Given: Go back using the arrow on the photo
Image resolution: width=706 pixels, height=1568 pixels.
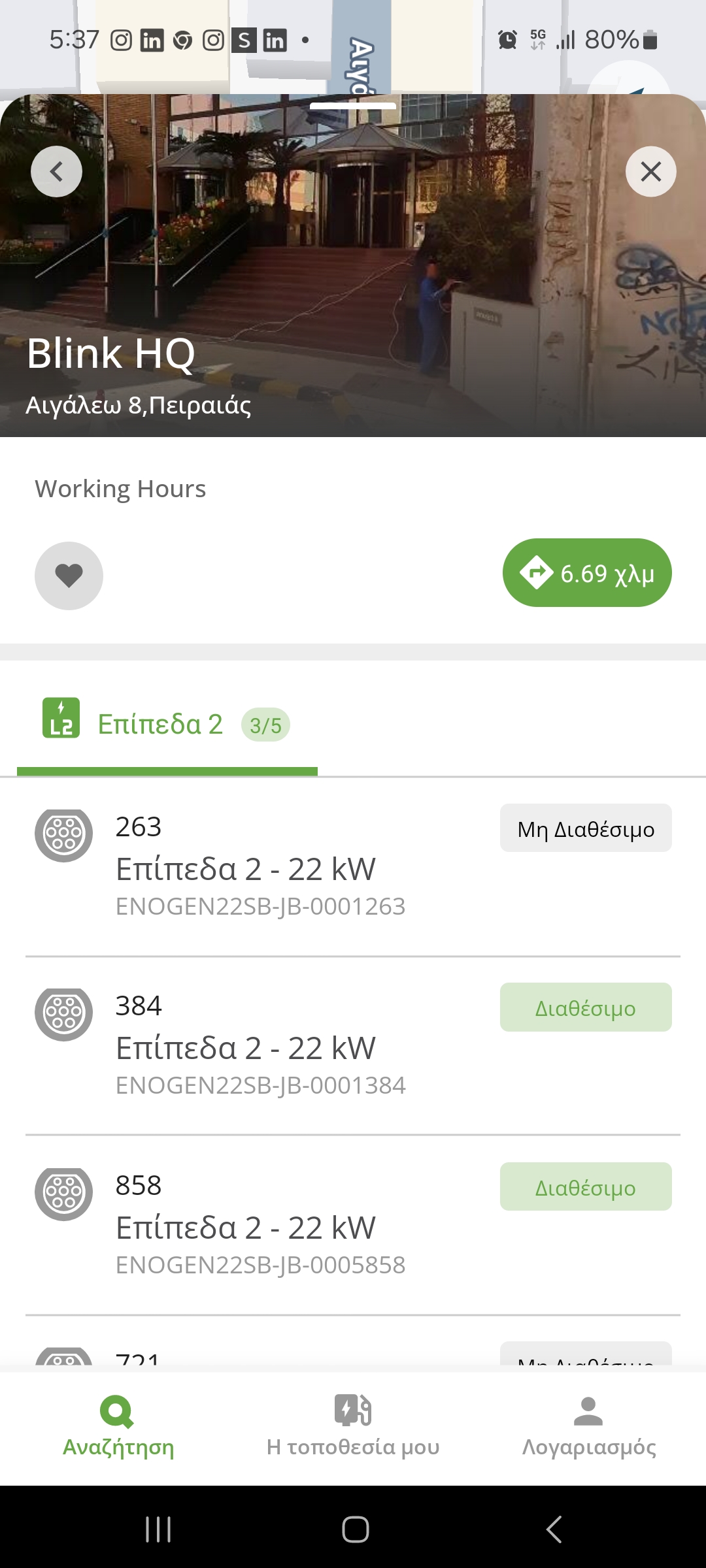Looking at the screenshot, I should point(56,172).
